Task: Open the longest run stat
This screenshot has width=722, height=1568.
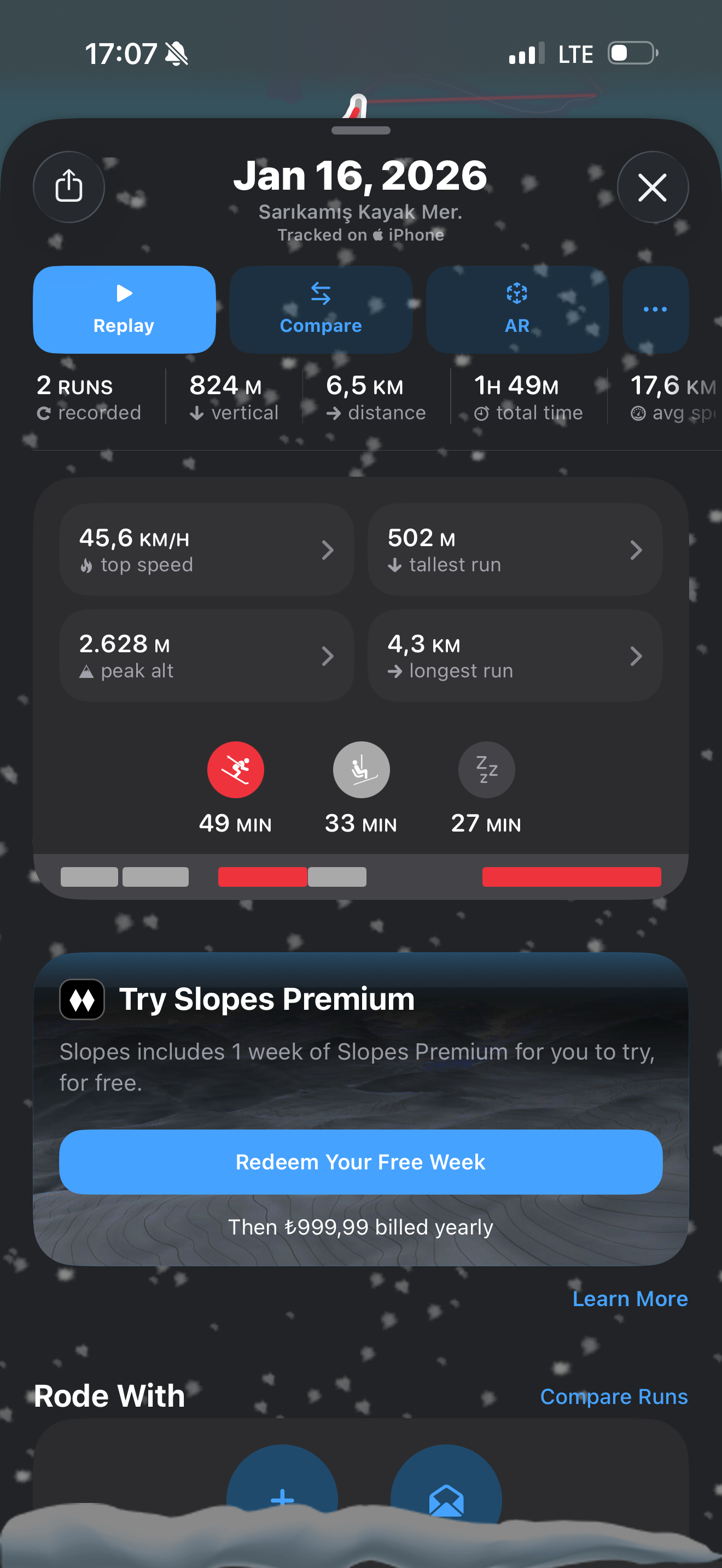Action: 514,656
